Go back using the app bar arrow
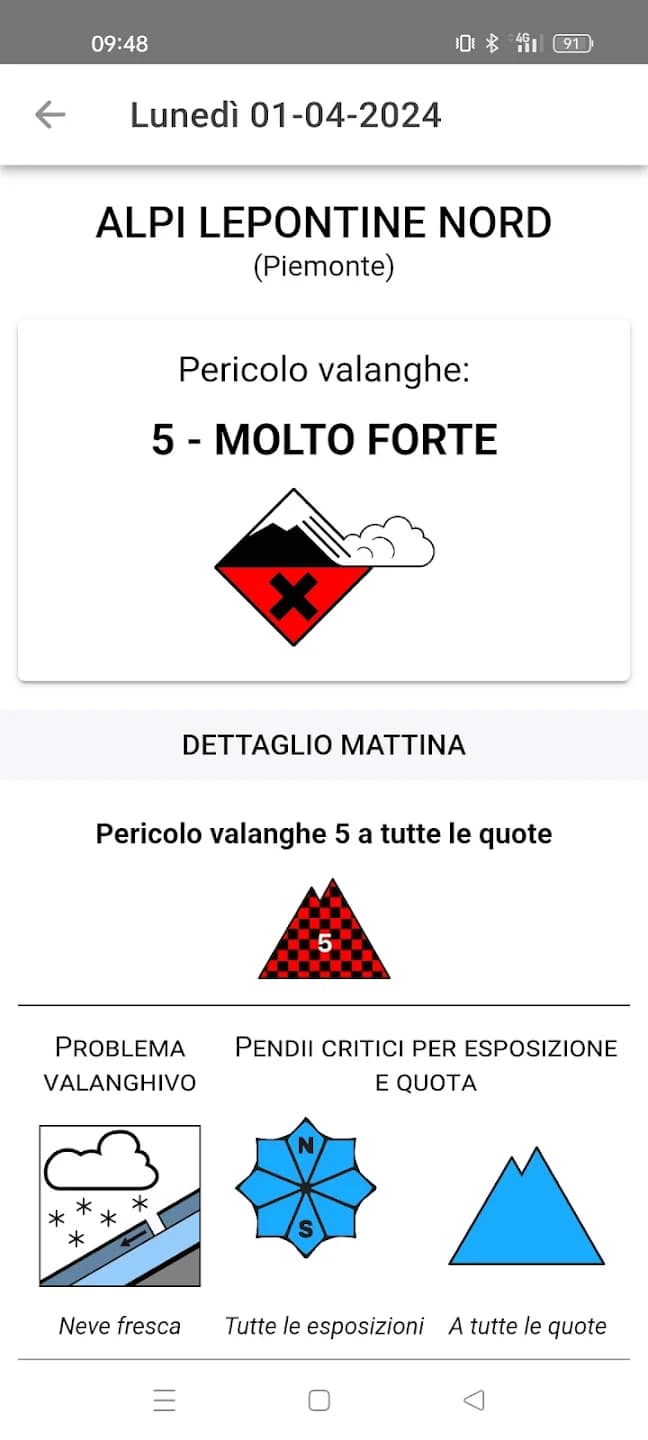Viewport: 648px width, 1440px height. tap(49, 115)
